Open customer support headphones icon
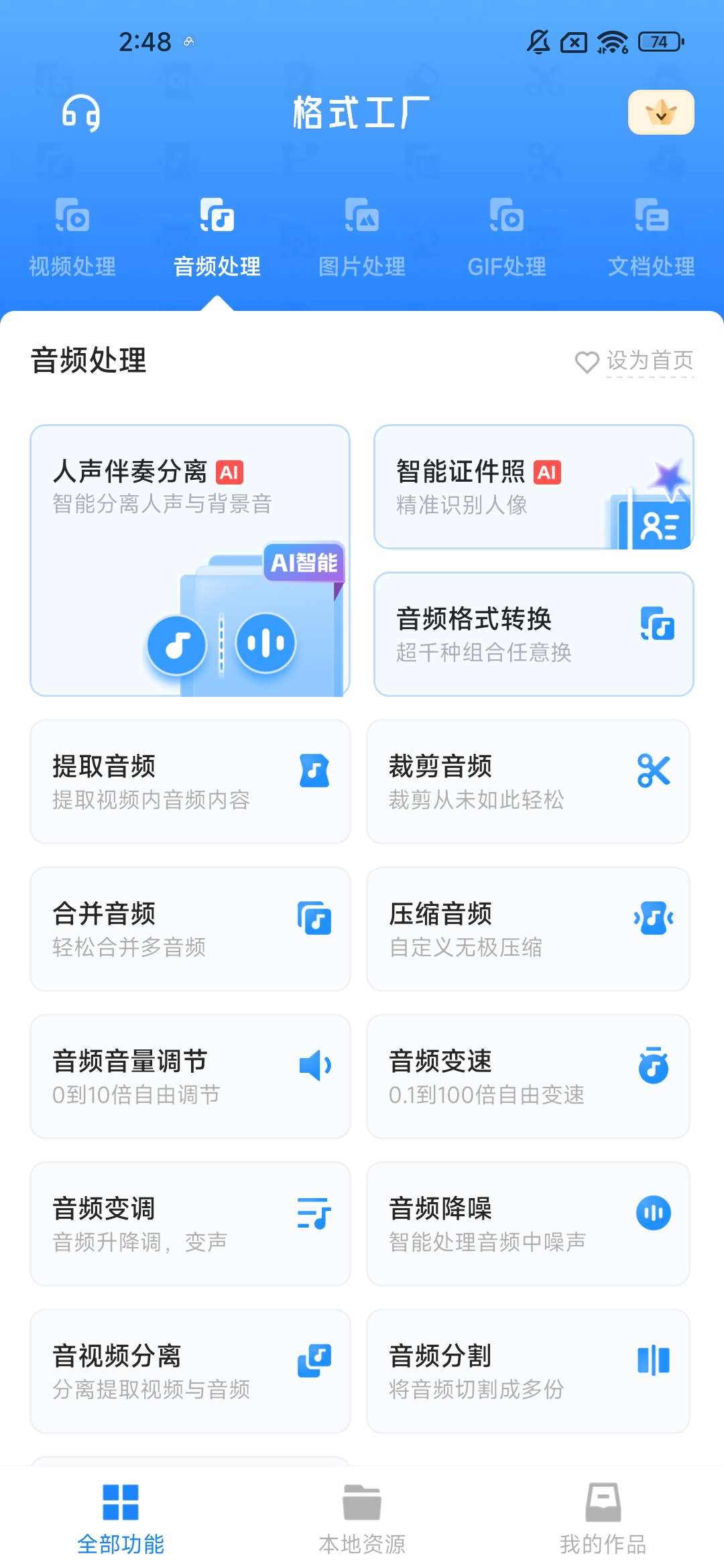The image size is (724, 1568). point(81,113)
